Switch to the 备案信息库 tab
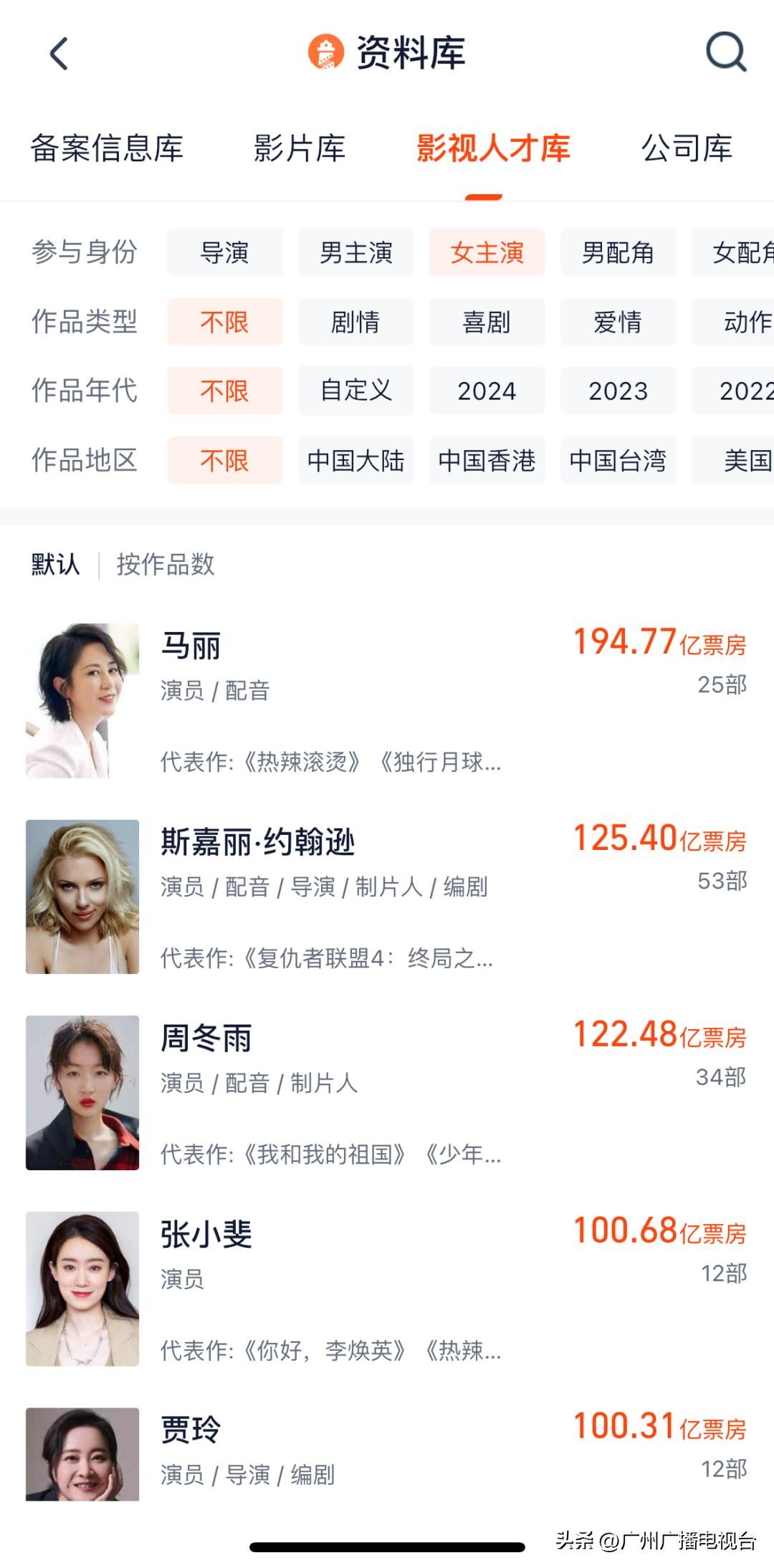The image size is (774, 1568). [107, 148]
